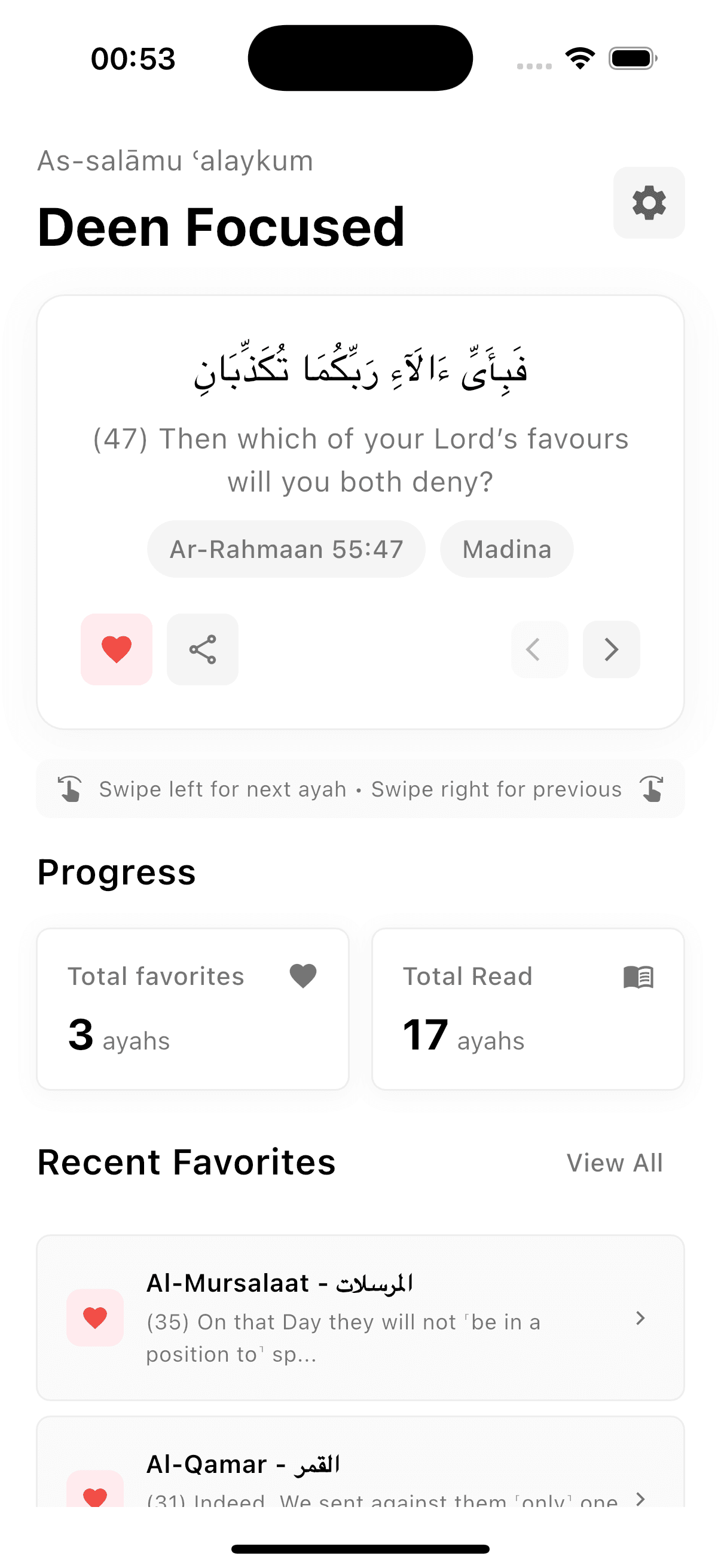Unfavorite the current ayah with the red heart
This screenshot has width=721, height=1568.
coord(116,649)
